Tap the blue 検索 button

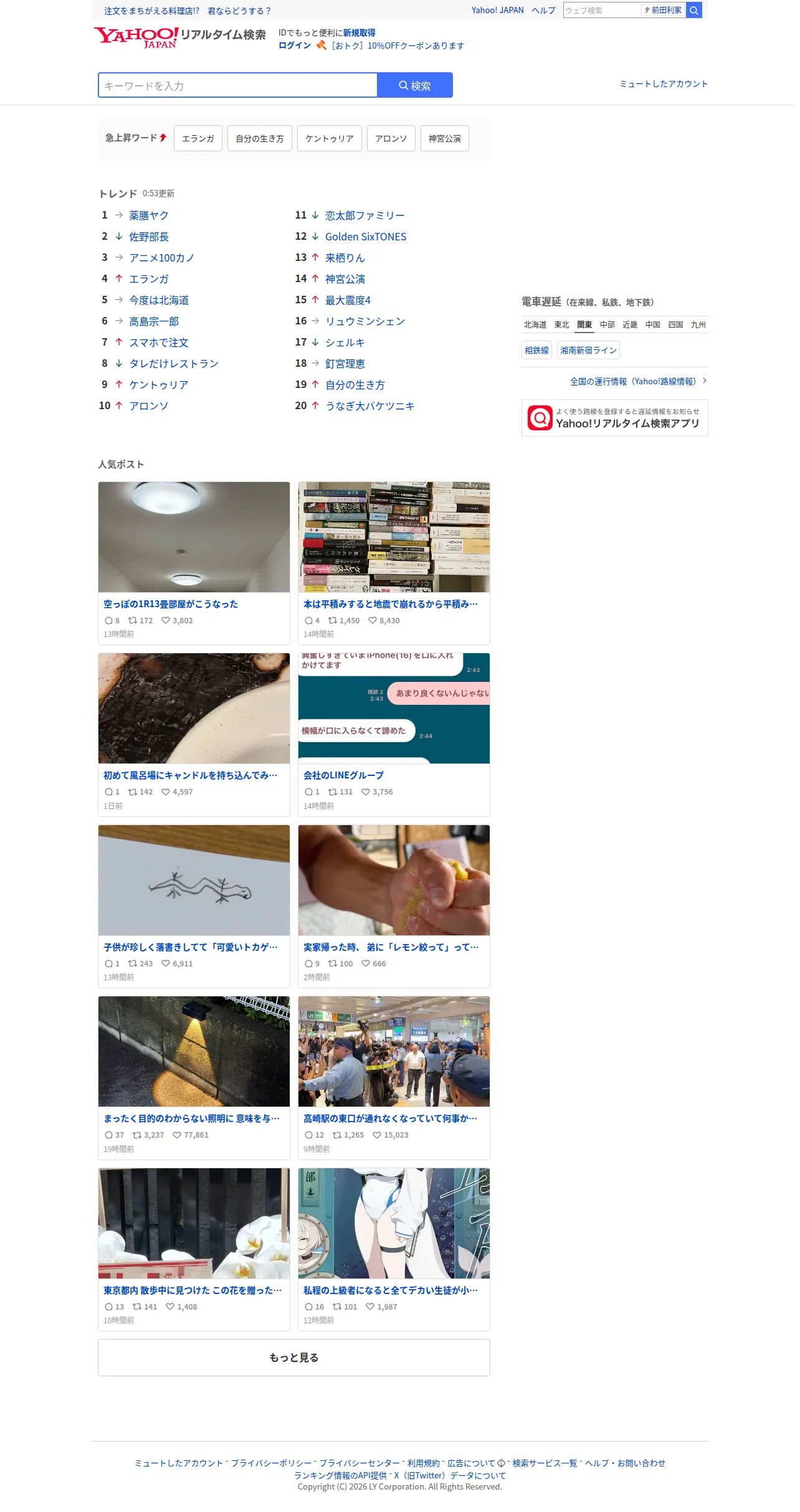415,85
